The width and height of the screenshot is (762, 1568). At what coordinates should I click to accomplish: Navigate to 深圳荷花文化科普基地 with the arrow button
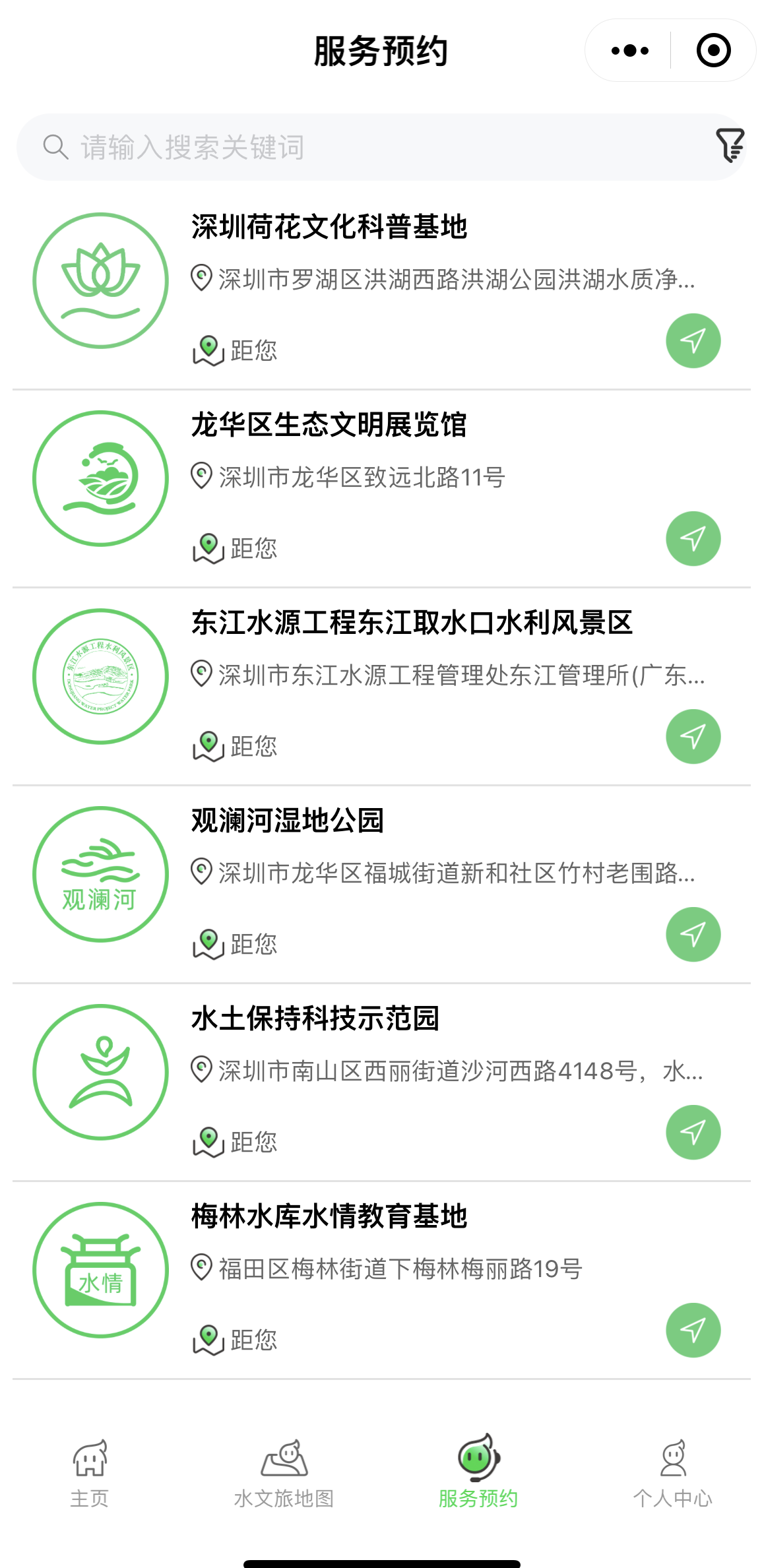coord(693,340)
